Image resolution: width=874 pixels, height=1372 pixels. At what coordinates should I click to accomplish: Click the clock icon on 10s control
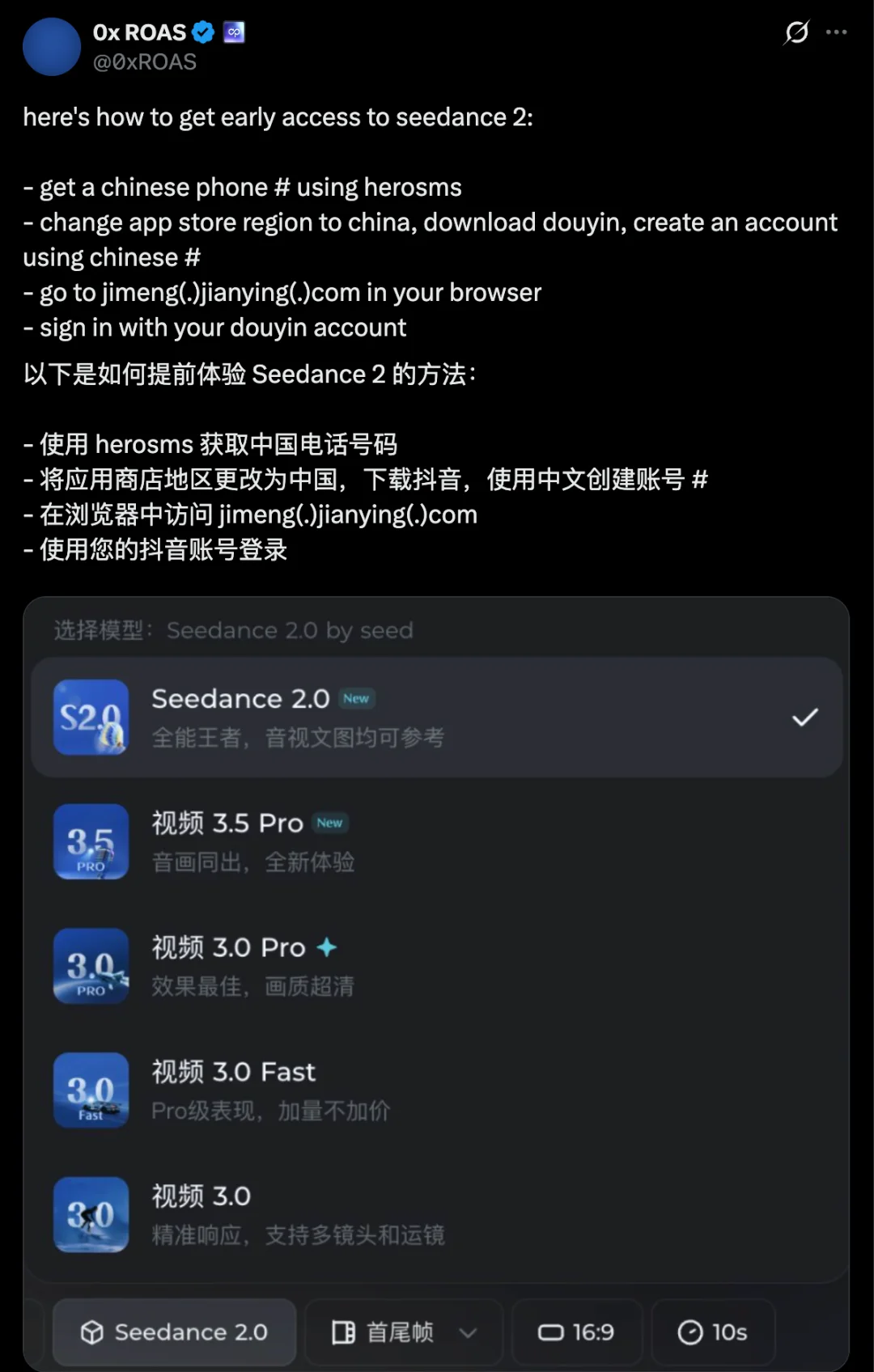[x=689, y=1332]
